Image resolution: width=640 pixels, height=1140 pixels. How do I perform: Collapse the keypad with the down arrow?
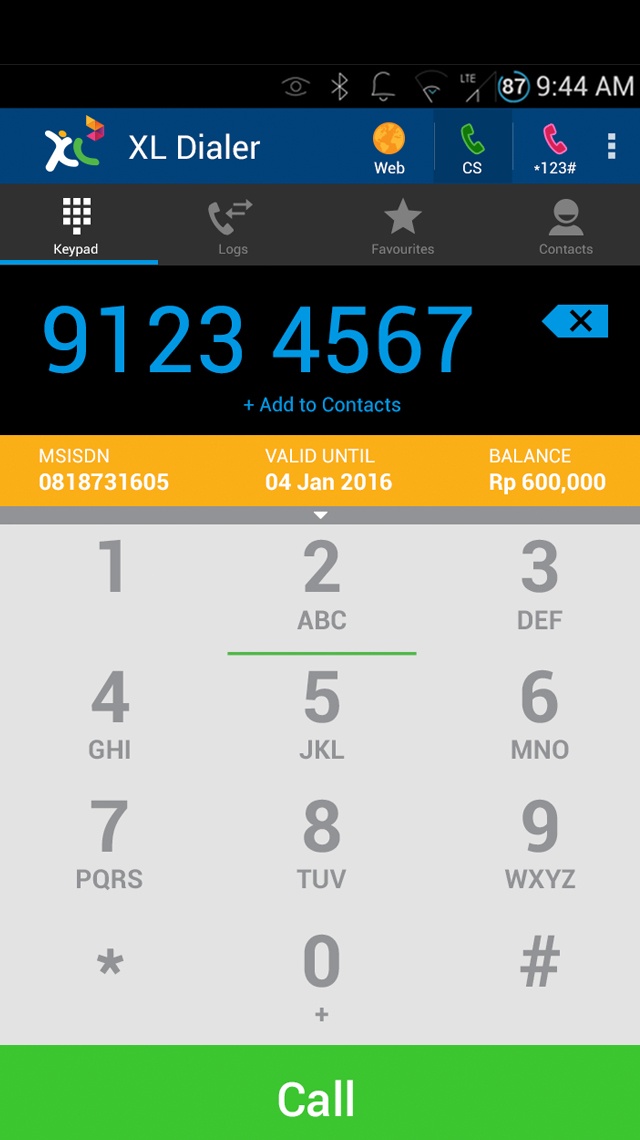(320, 515)
